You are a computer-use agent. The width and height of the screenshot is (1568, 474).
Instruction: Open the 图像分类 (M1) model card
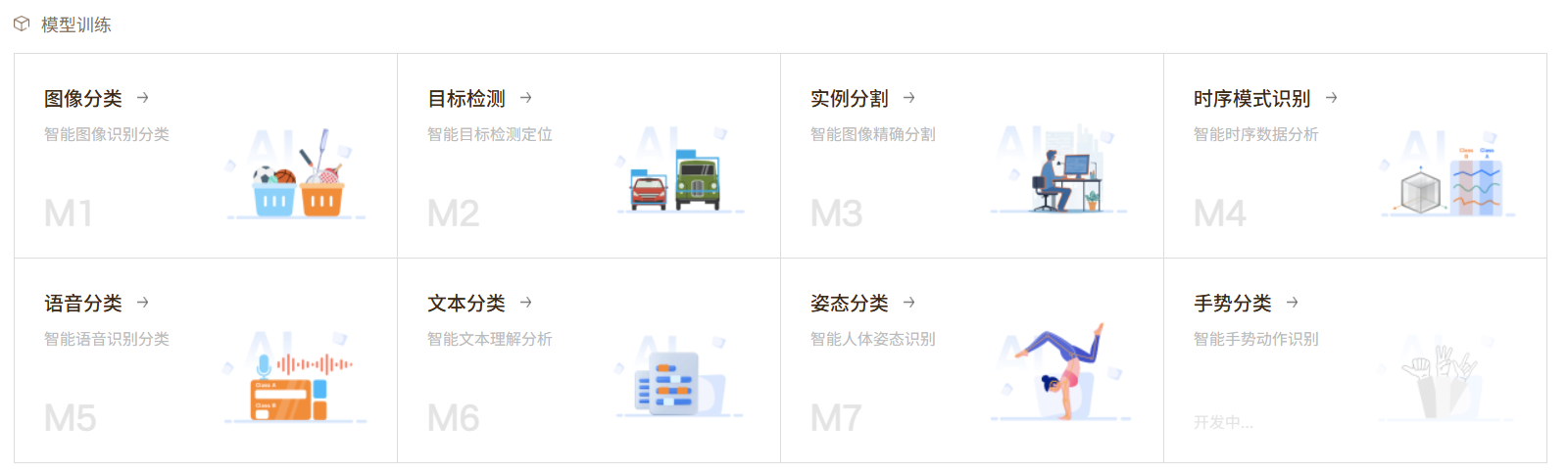[205, 156]
